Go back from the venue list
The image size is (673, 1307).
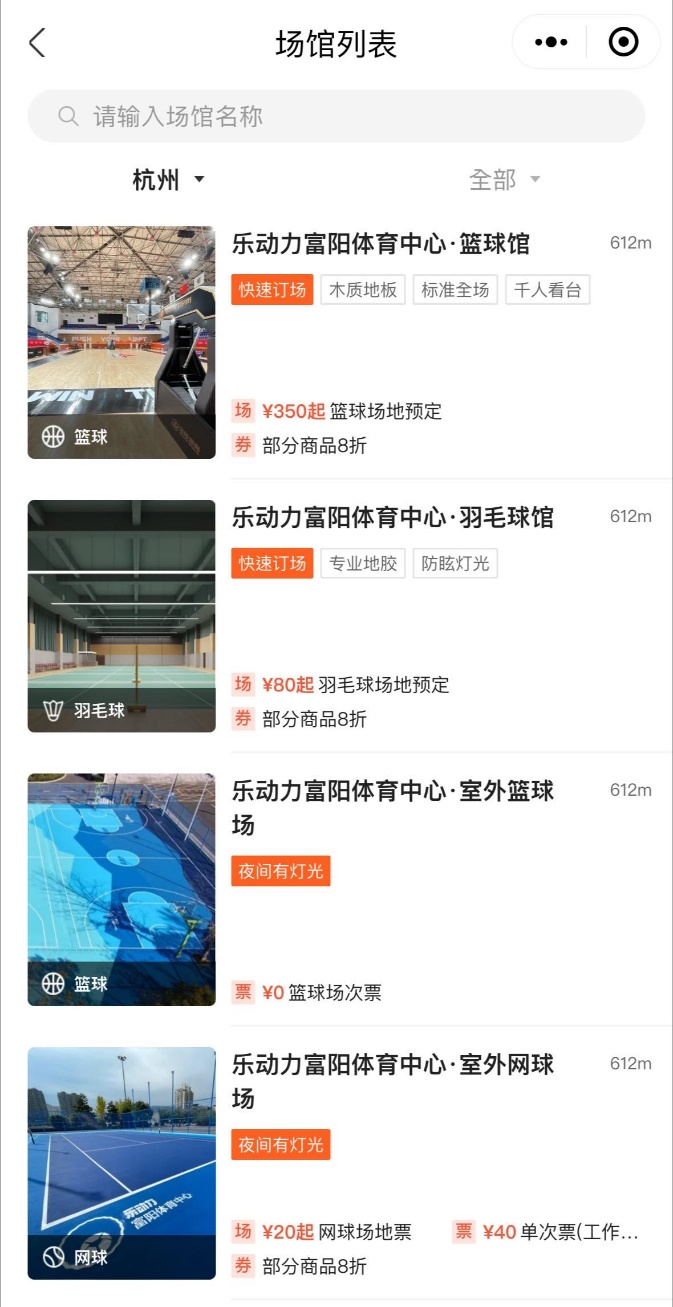point(37,43)
